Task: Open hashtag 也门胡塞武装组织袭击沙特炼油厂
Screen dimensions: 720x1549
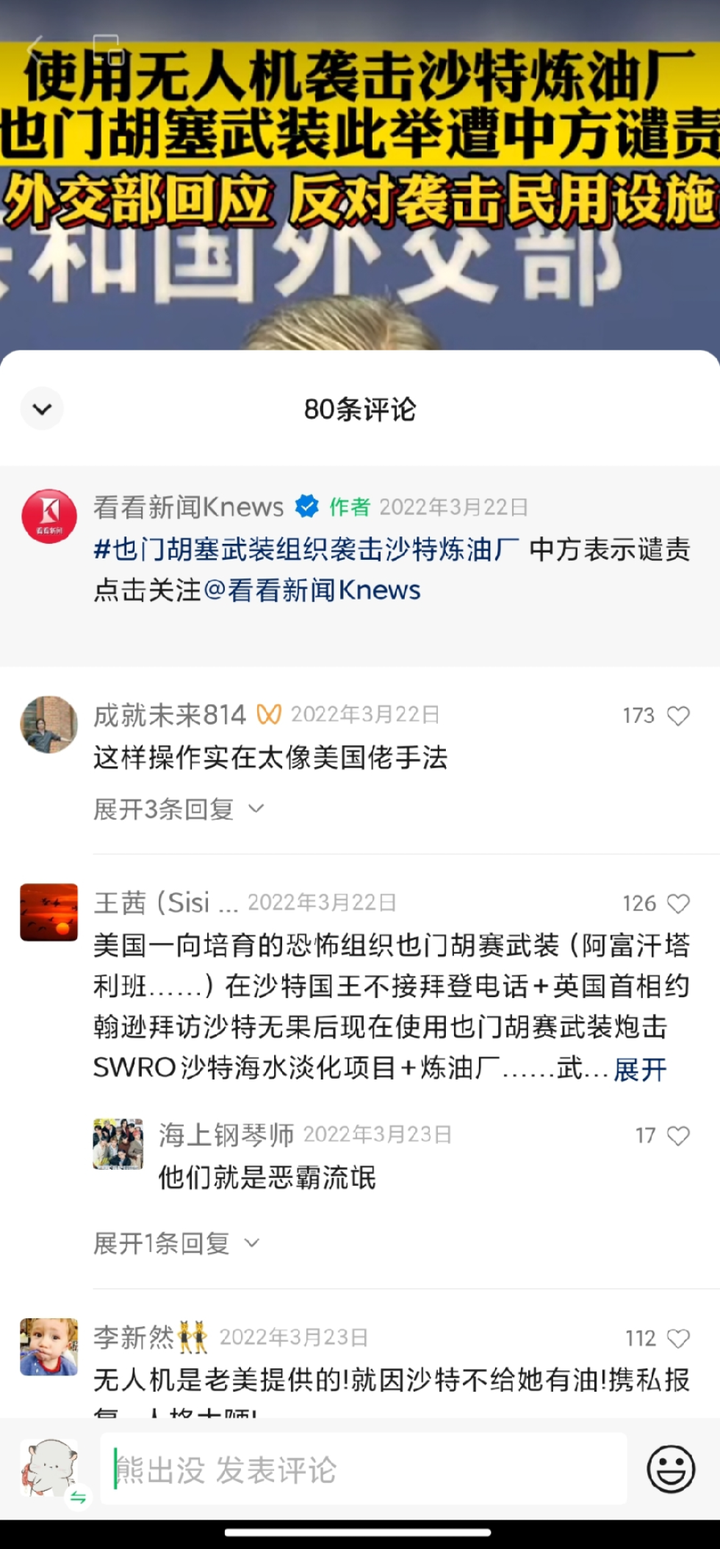Action: tap(307, 550)
